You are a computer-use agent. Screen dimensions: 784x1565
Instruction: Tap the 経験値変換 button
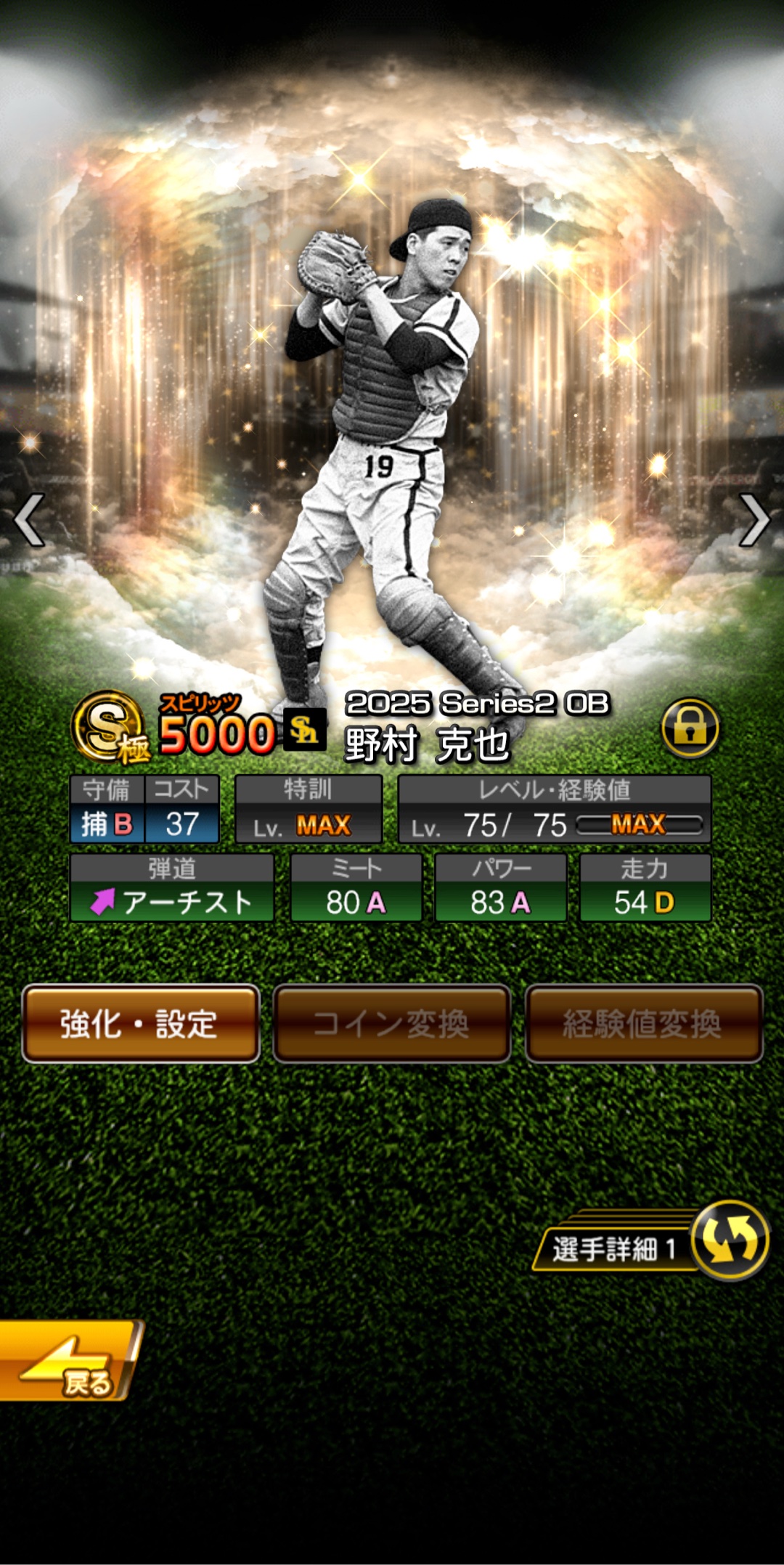click(643, 1024)
